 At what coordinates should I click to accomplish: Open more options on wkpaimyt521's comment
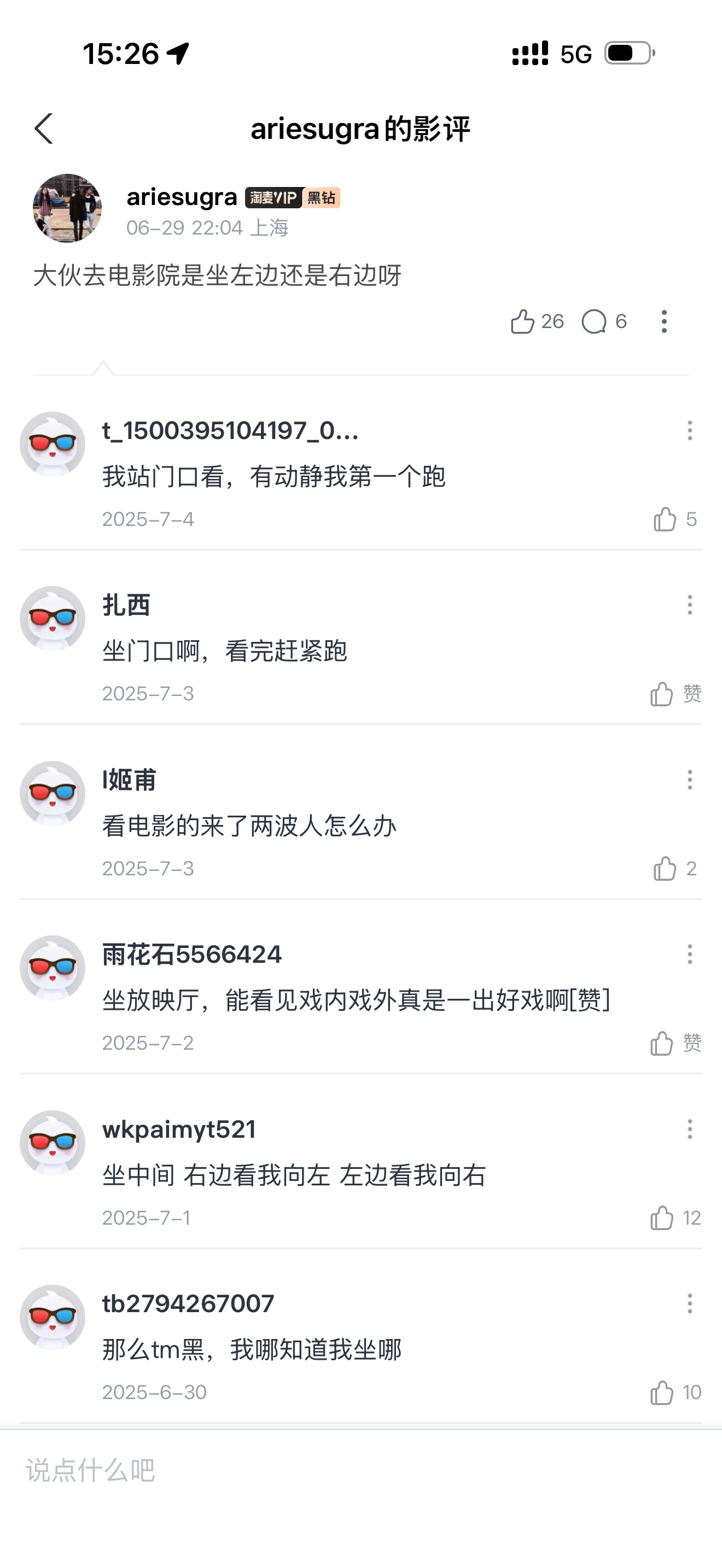pyautogui.click(x=689, y=1129)
